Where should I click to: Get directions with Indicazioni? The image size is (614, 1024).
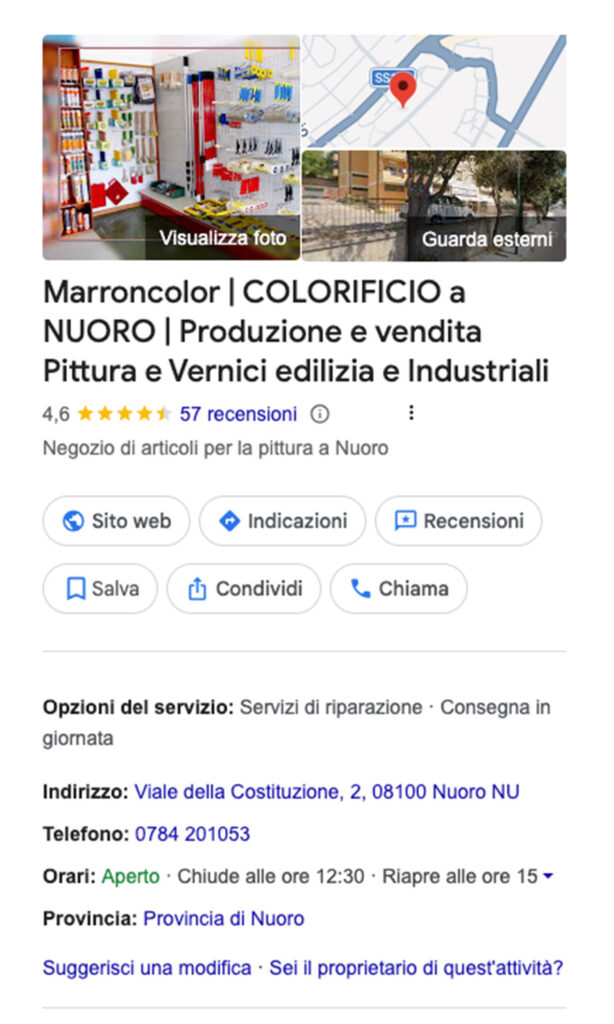[x=282, y=521]
